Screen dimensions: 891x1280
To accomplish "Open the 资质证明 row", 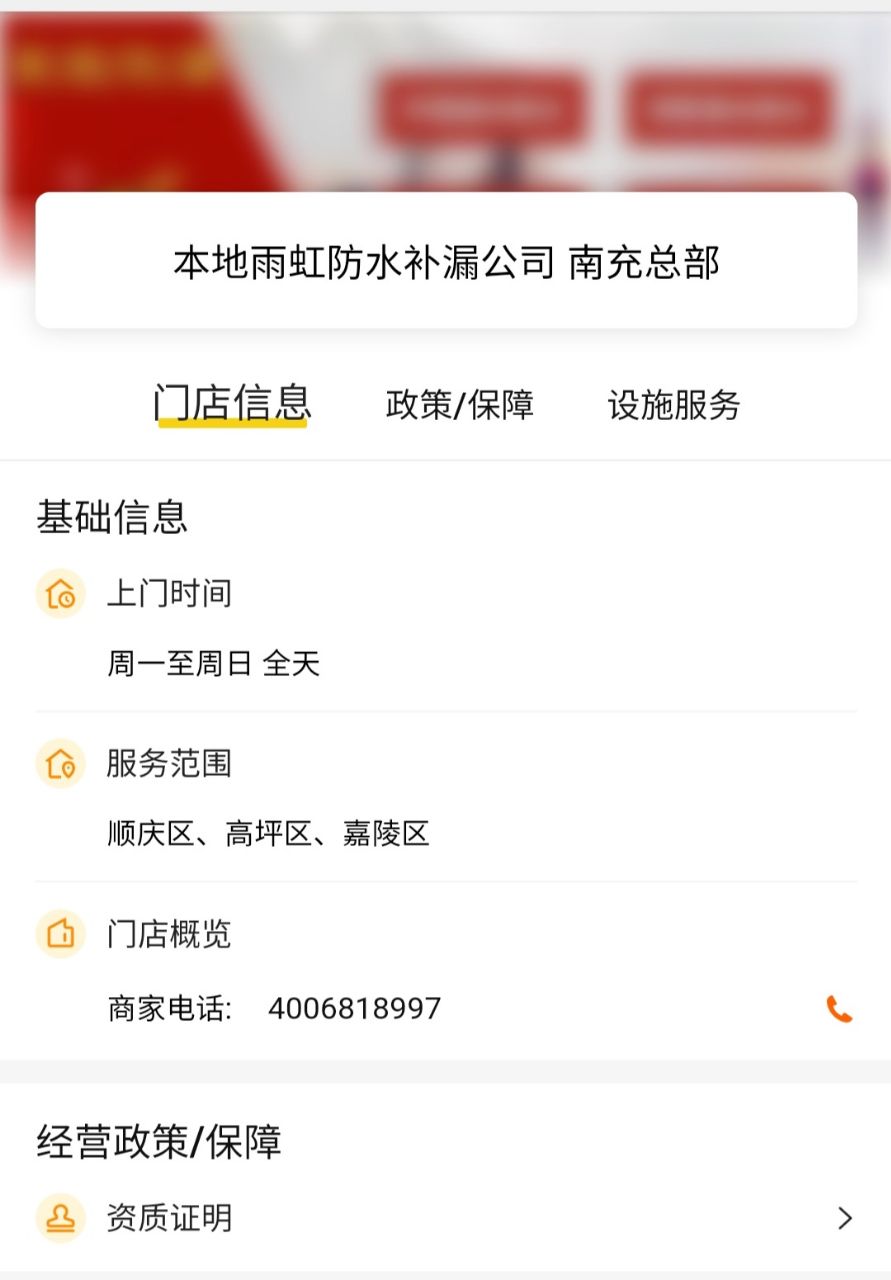I will pos(445,1218).
